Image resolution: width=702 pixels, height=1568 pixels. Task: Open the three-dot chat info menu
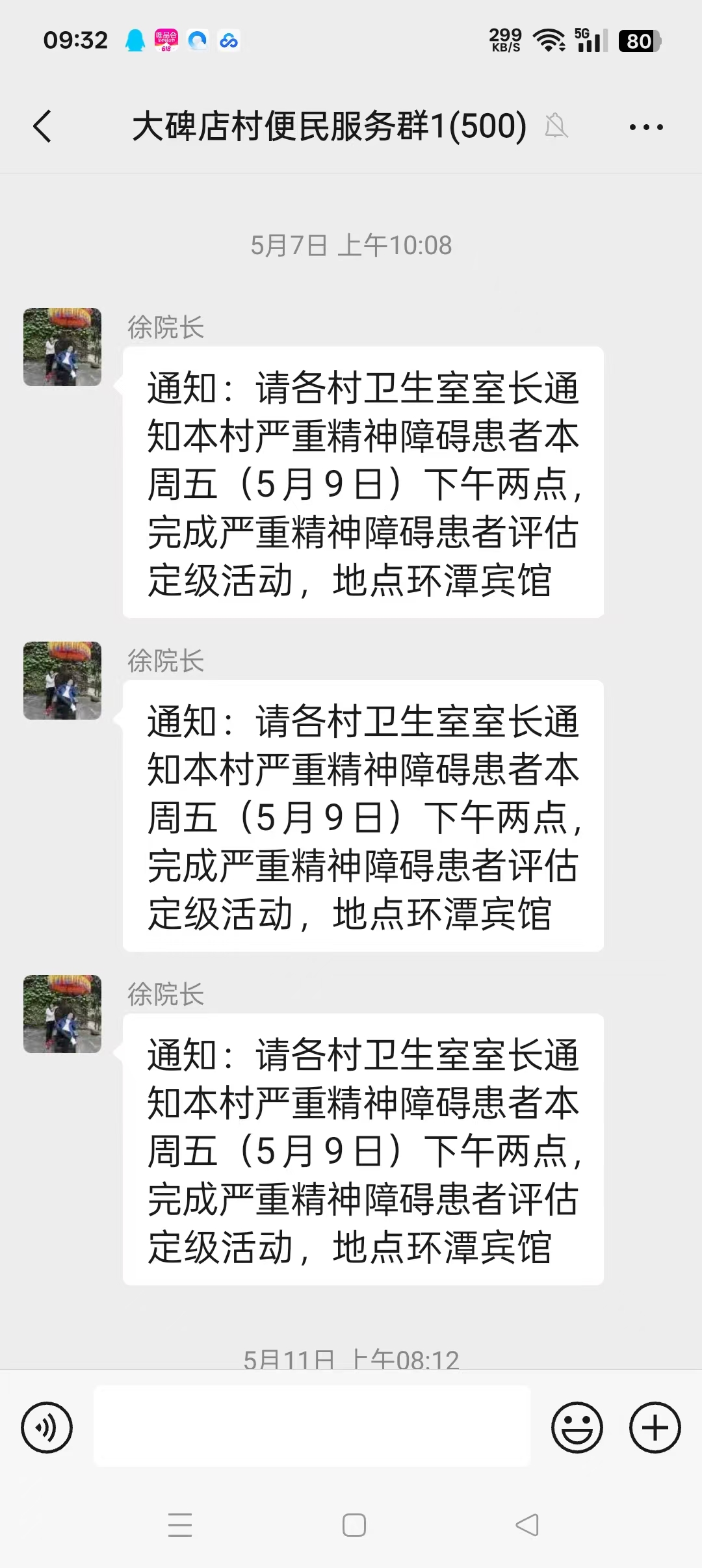pyautogui.click(x=645, y=127)
